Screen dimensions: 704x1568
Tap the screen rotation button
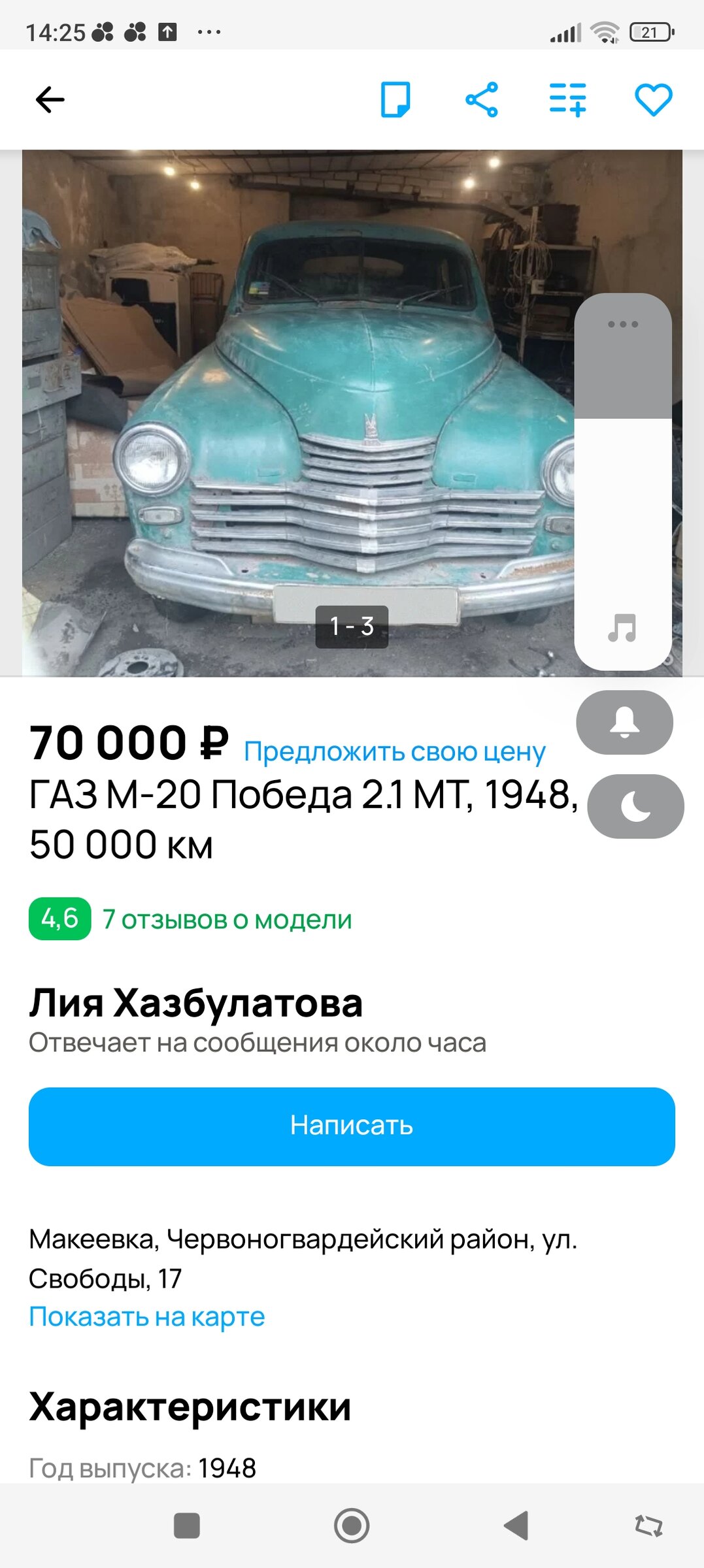[x=649, y=1526]
